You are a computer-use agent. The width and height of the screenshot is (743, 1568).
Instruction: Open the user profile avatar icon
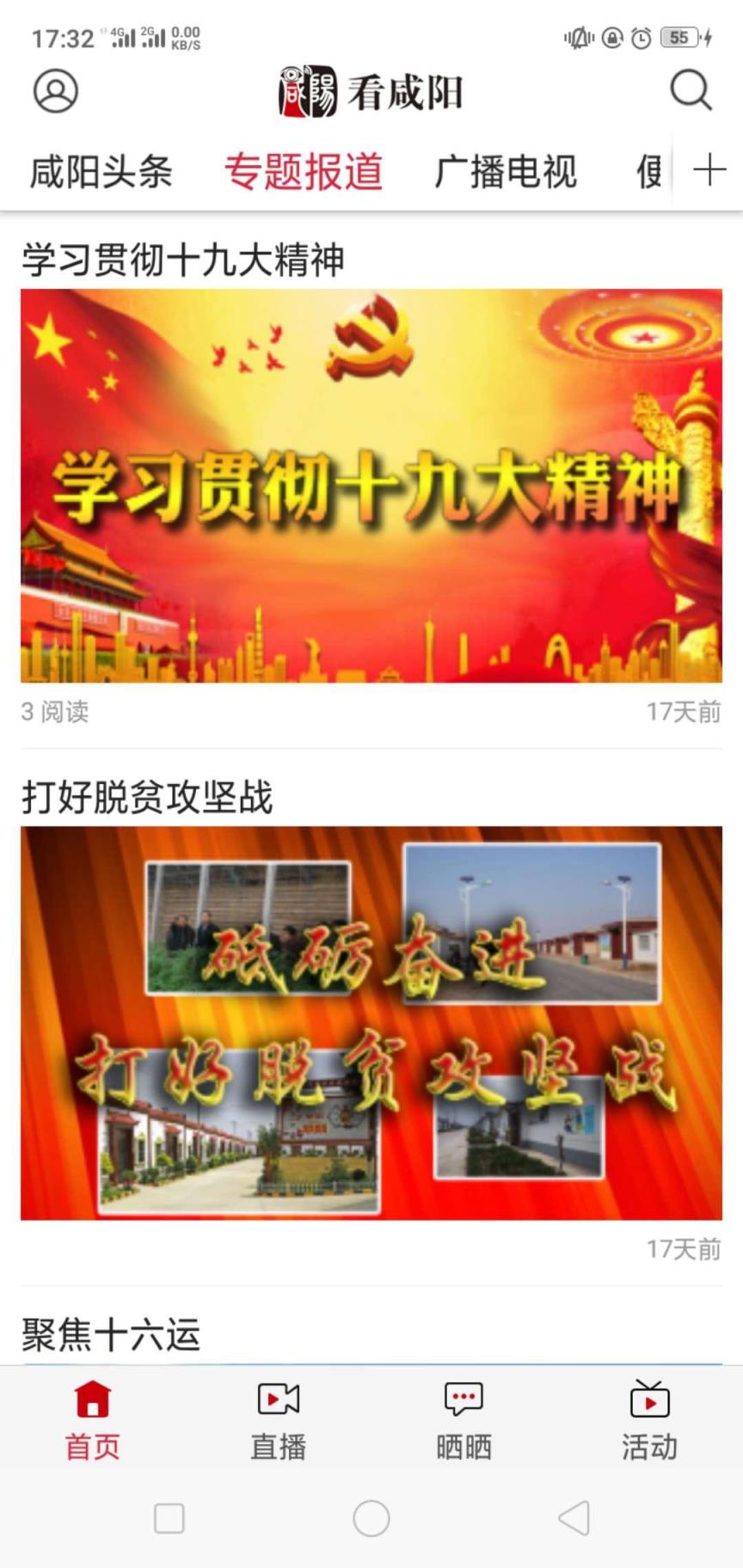pos(57,90)
